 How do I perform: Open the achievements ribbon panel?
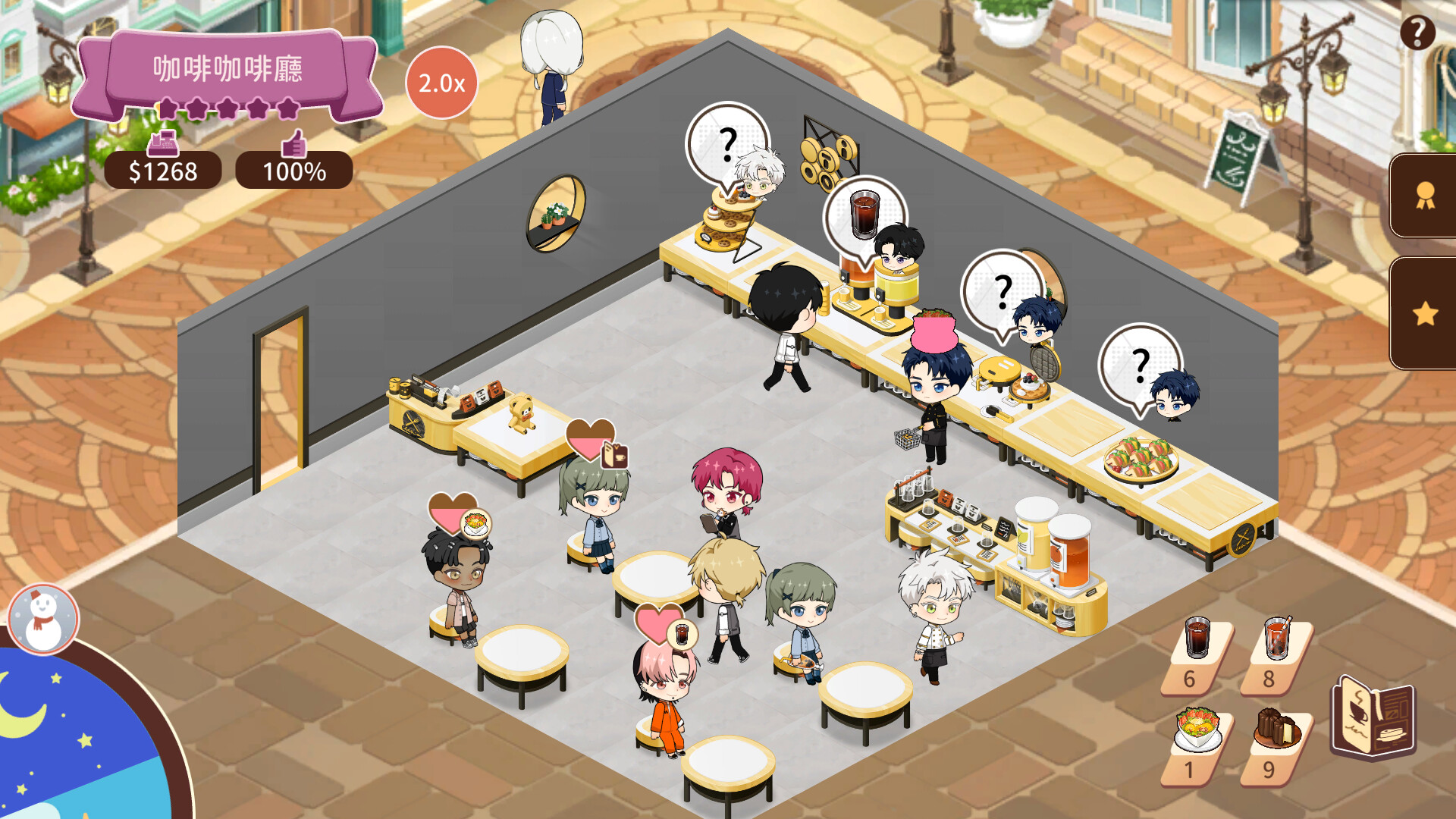[x=1424, y=196]
